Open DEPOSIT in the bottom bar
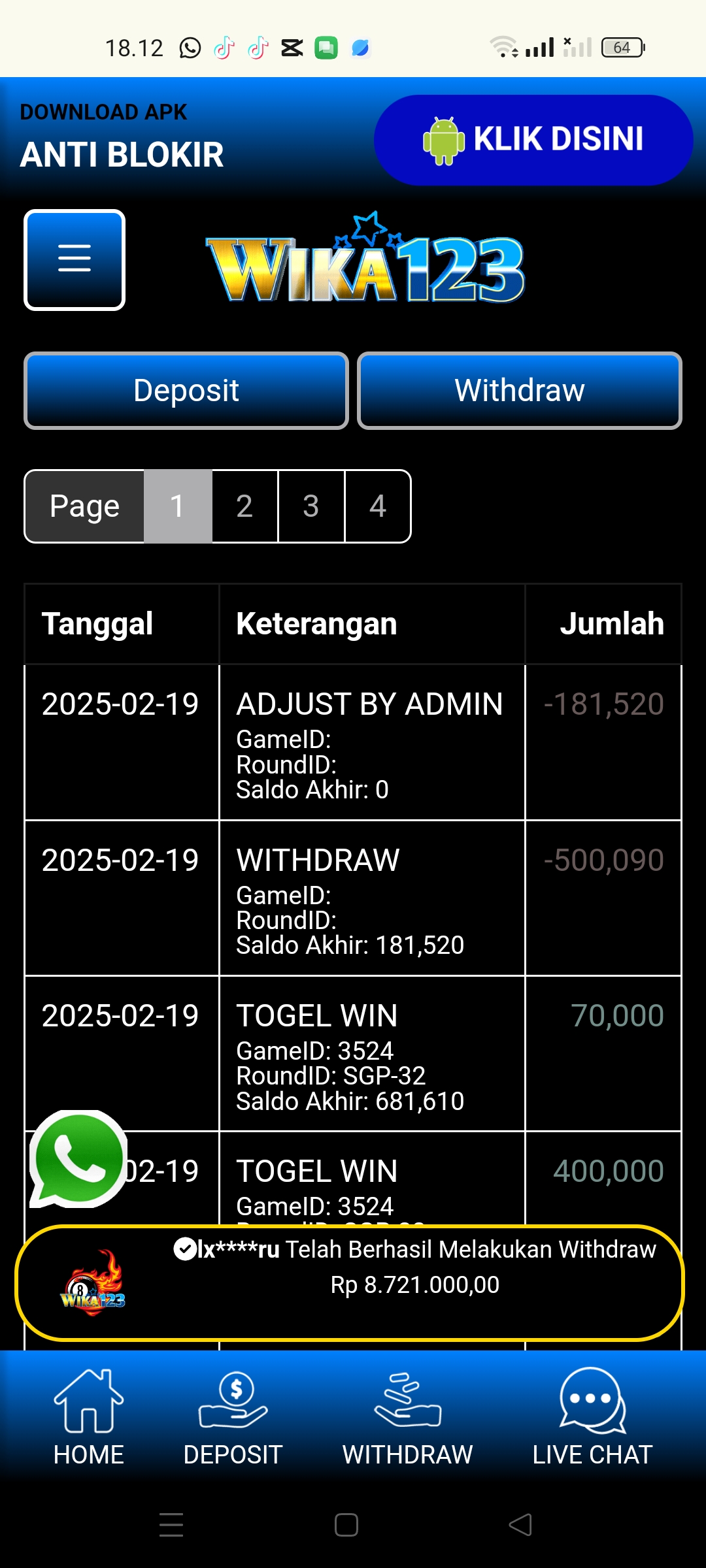This screenshot has height=1568, width=706. pyautogui.click(x=233, y=1418)
